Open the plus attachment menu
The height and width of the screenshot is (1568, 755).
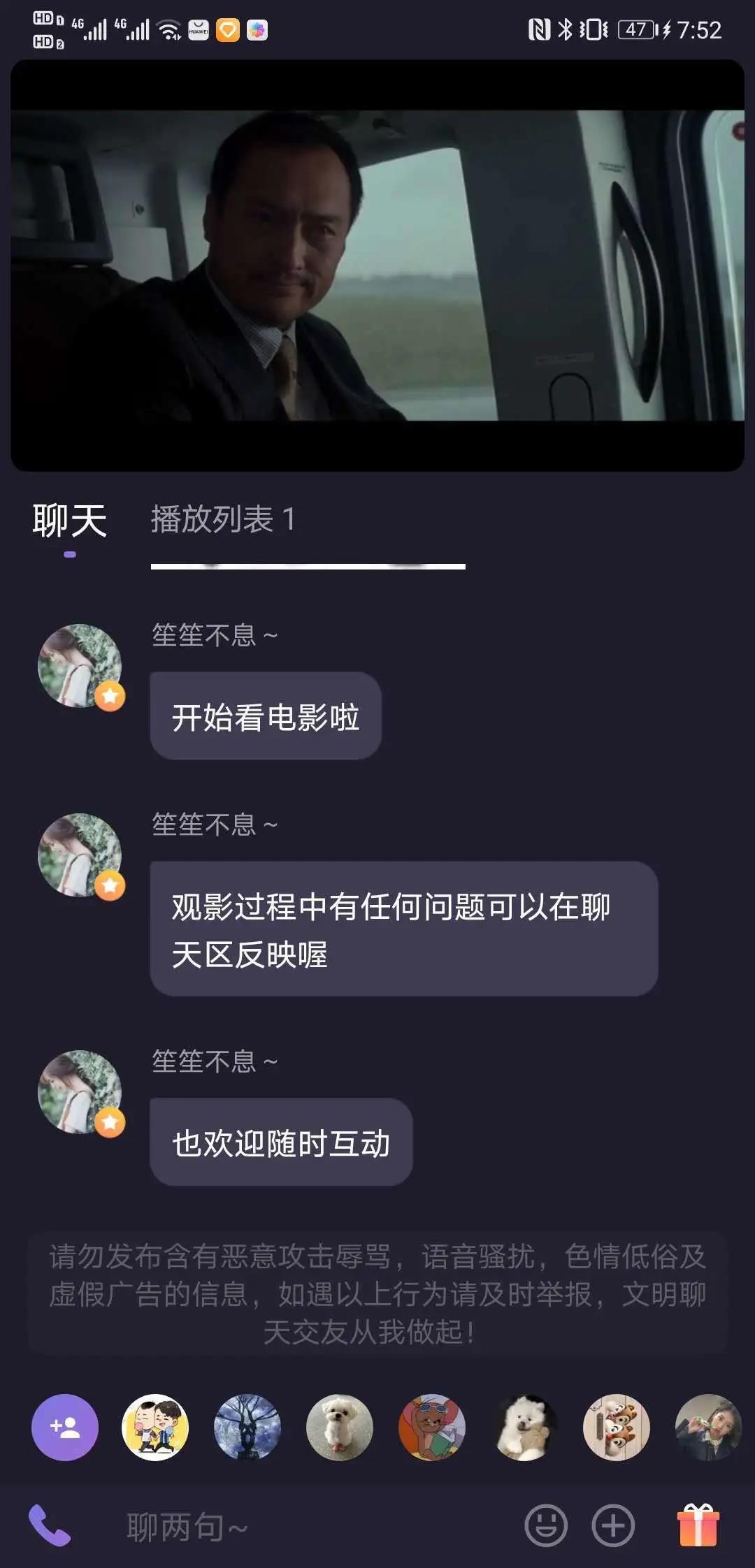613,1525
